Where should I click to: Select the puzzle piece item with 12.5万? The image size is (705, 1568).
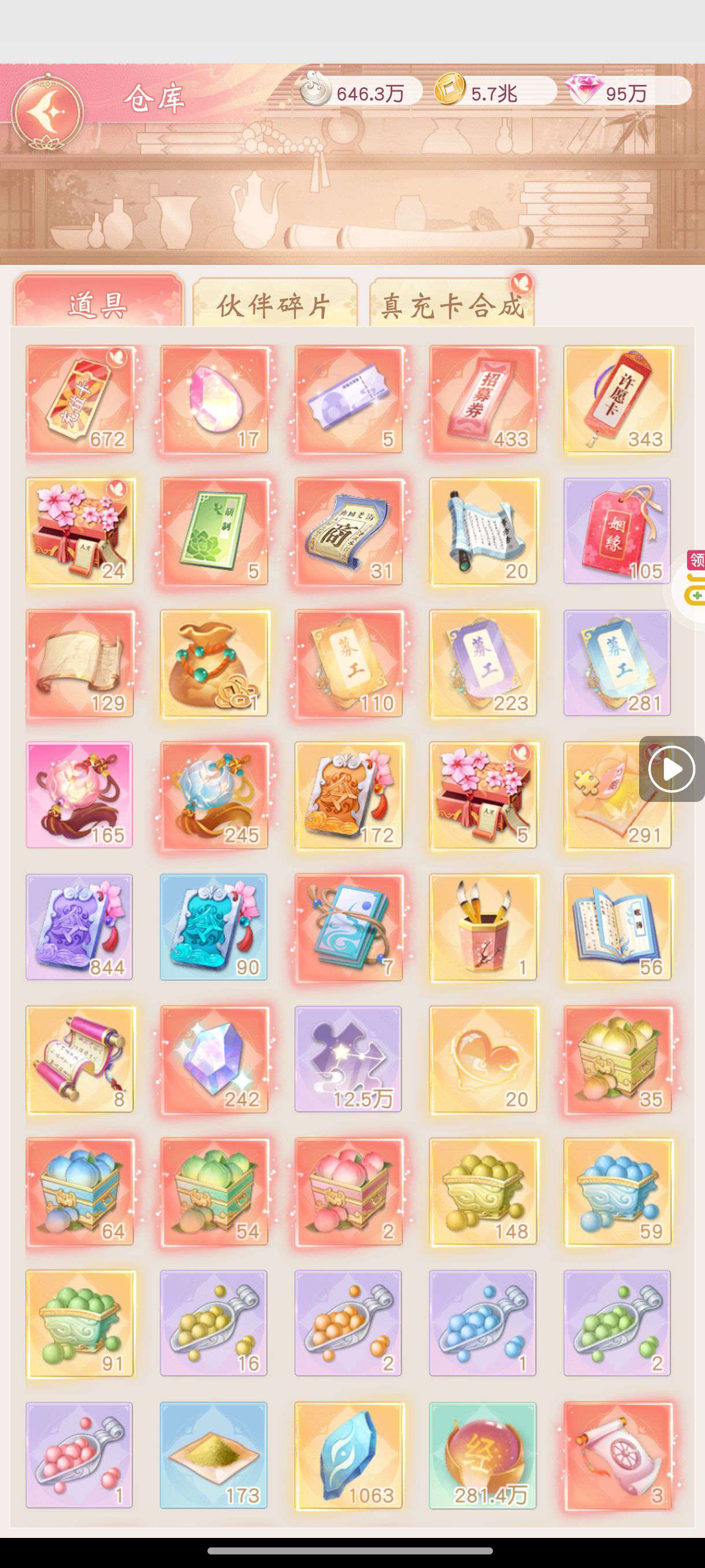348,1059
